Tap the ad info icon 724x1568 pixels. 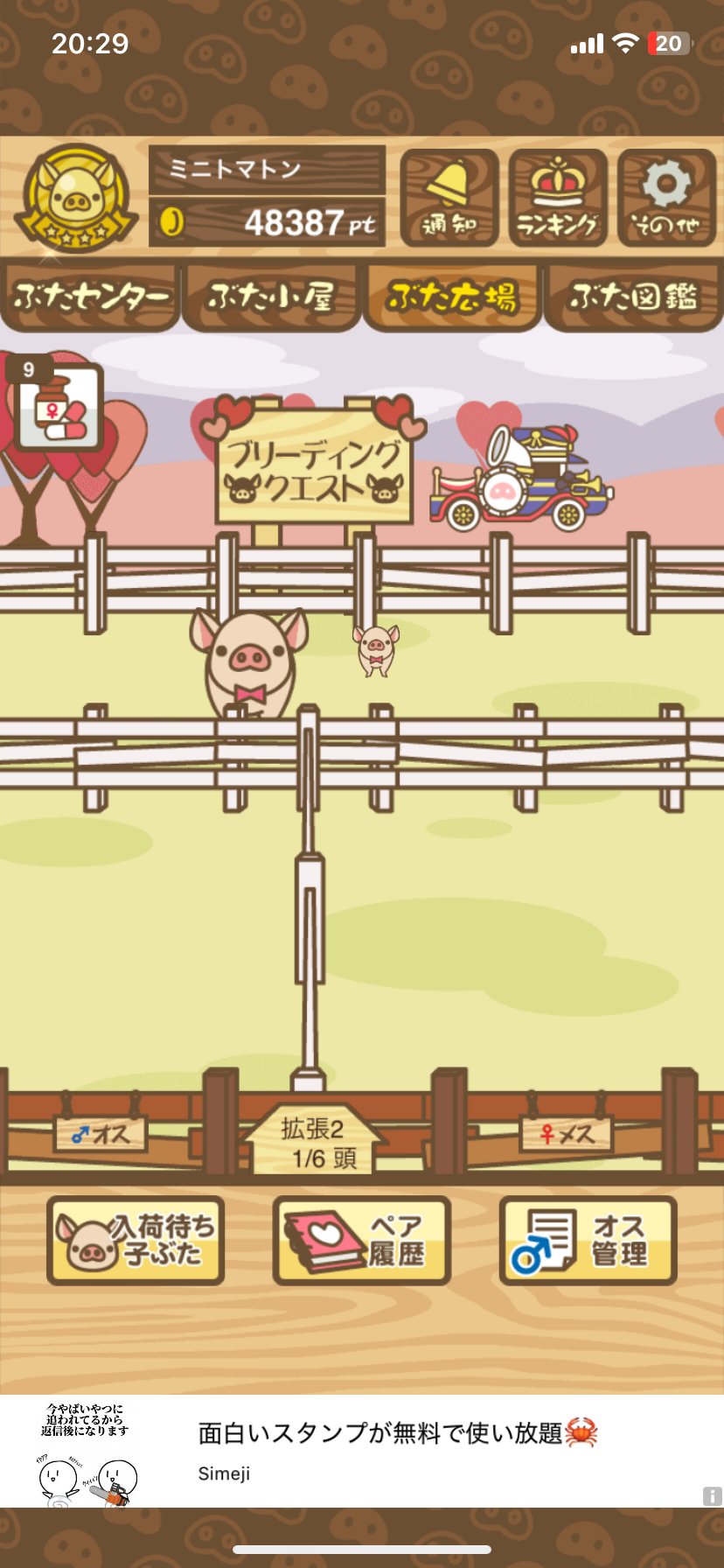[x=713, y=1496]
